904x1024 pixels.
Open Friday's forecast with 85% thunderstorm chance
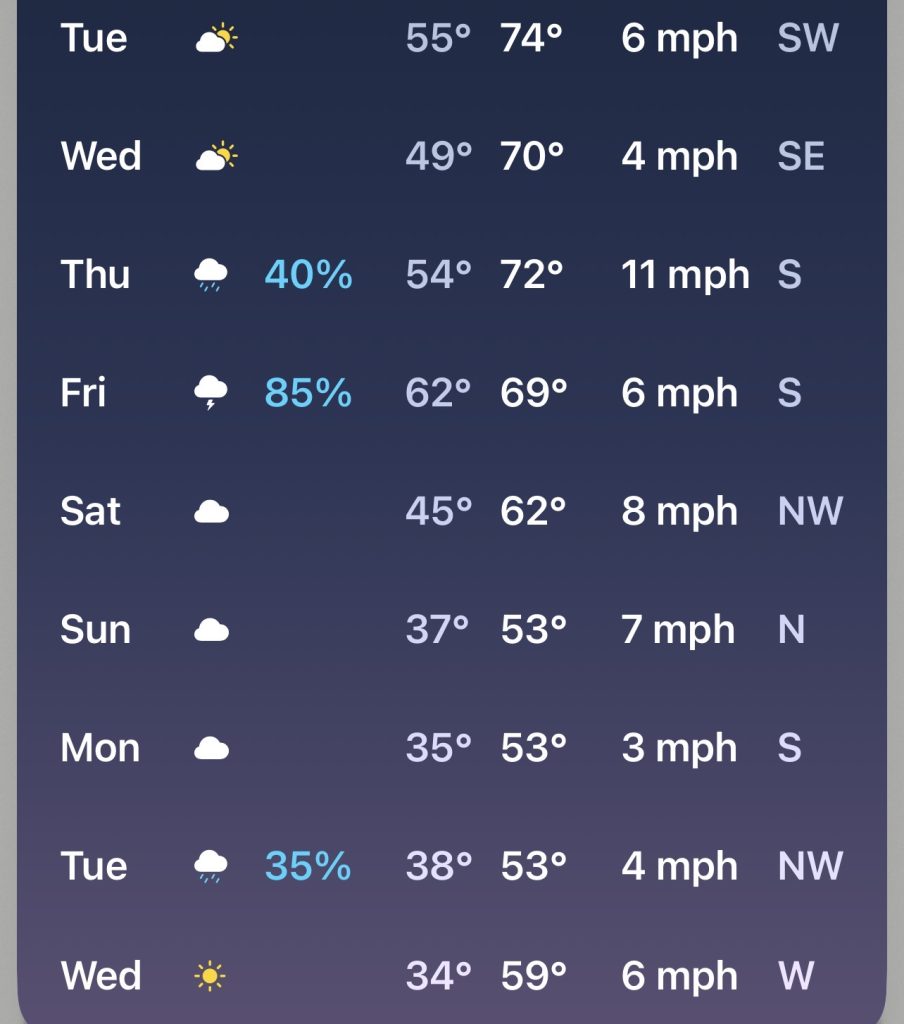click(450, 393)
